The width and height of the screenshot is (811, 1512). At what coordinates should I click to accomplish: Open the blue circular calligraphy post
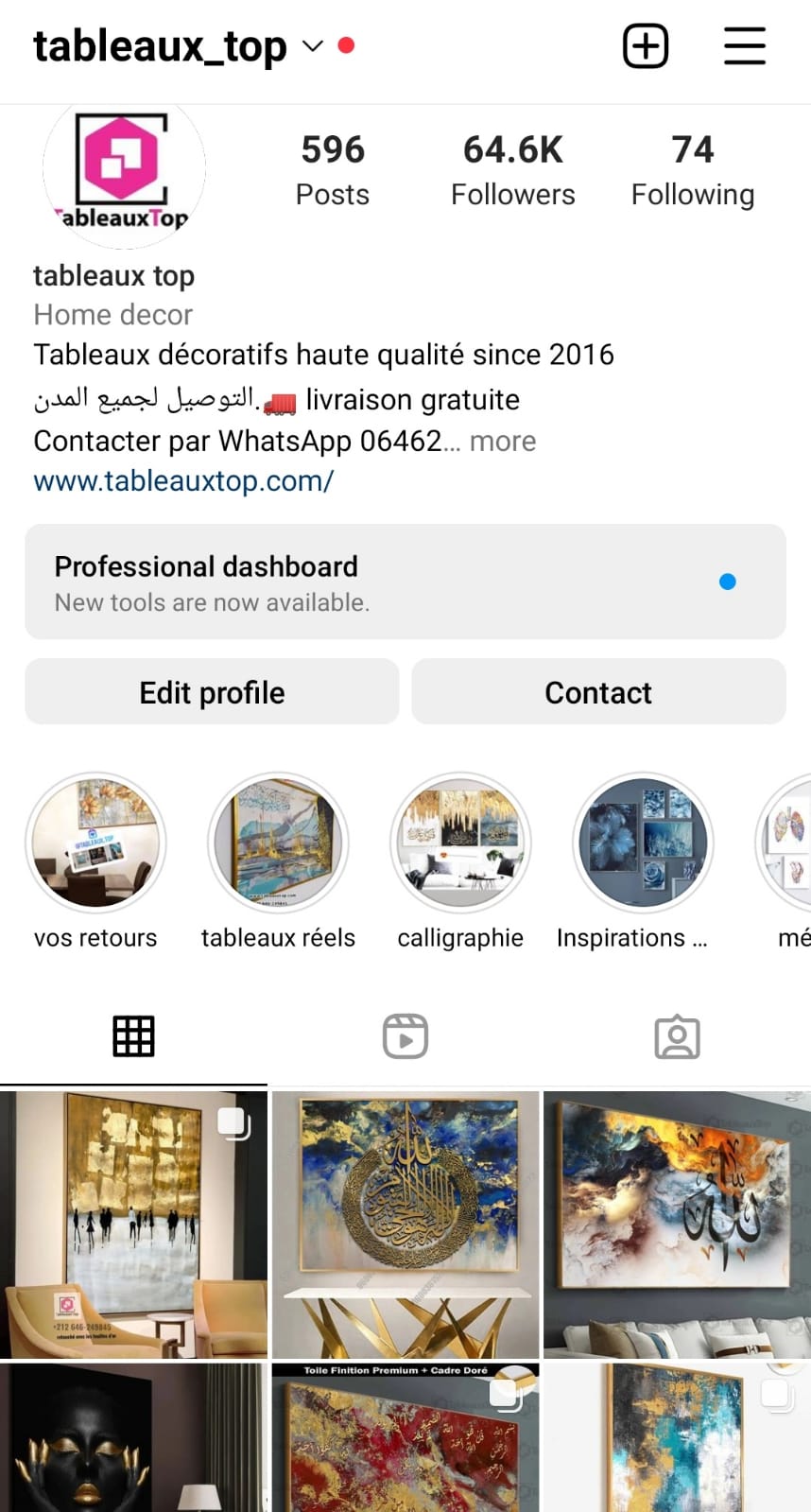(x=405, y=1225)
